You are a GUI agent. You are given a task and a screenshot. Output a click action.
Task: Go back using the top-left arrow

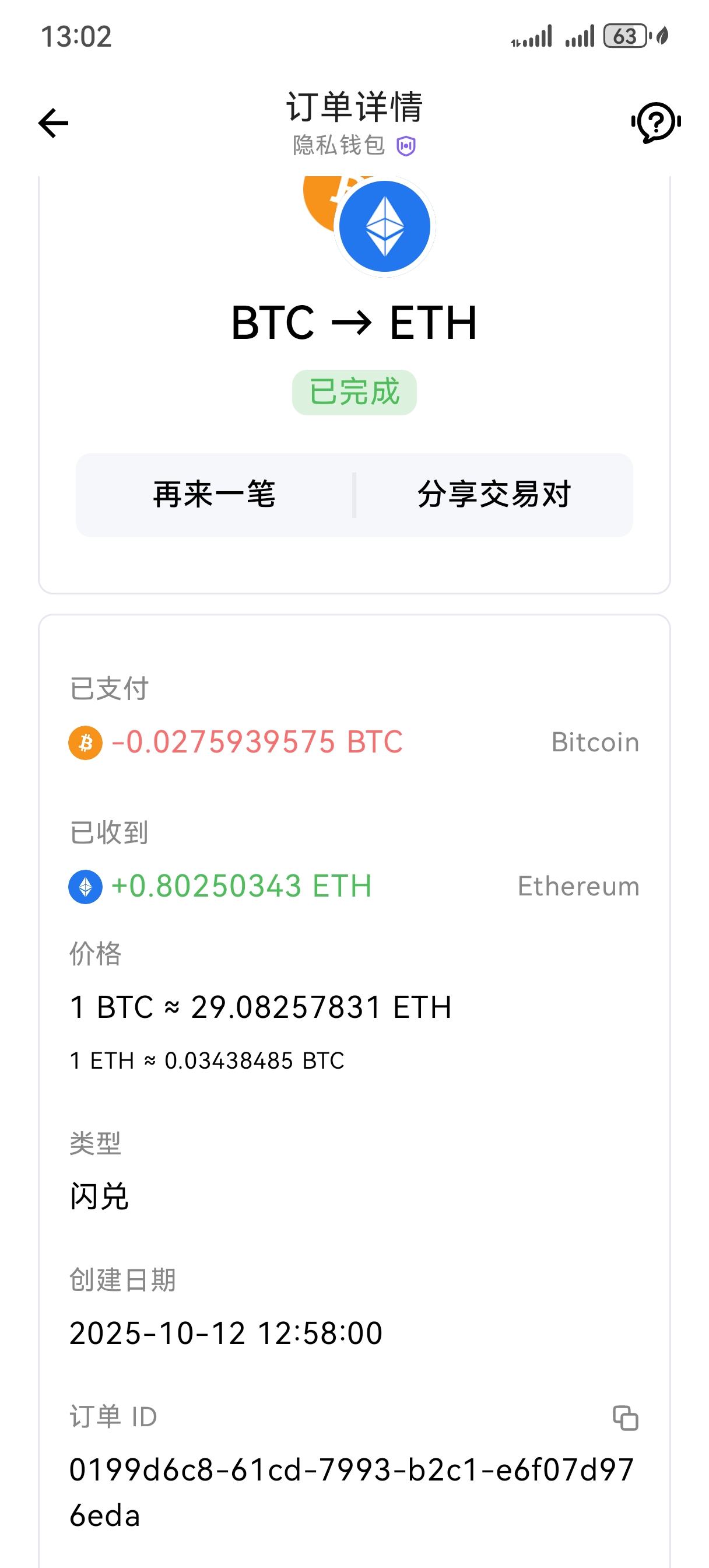click(x=54, y=123)
